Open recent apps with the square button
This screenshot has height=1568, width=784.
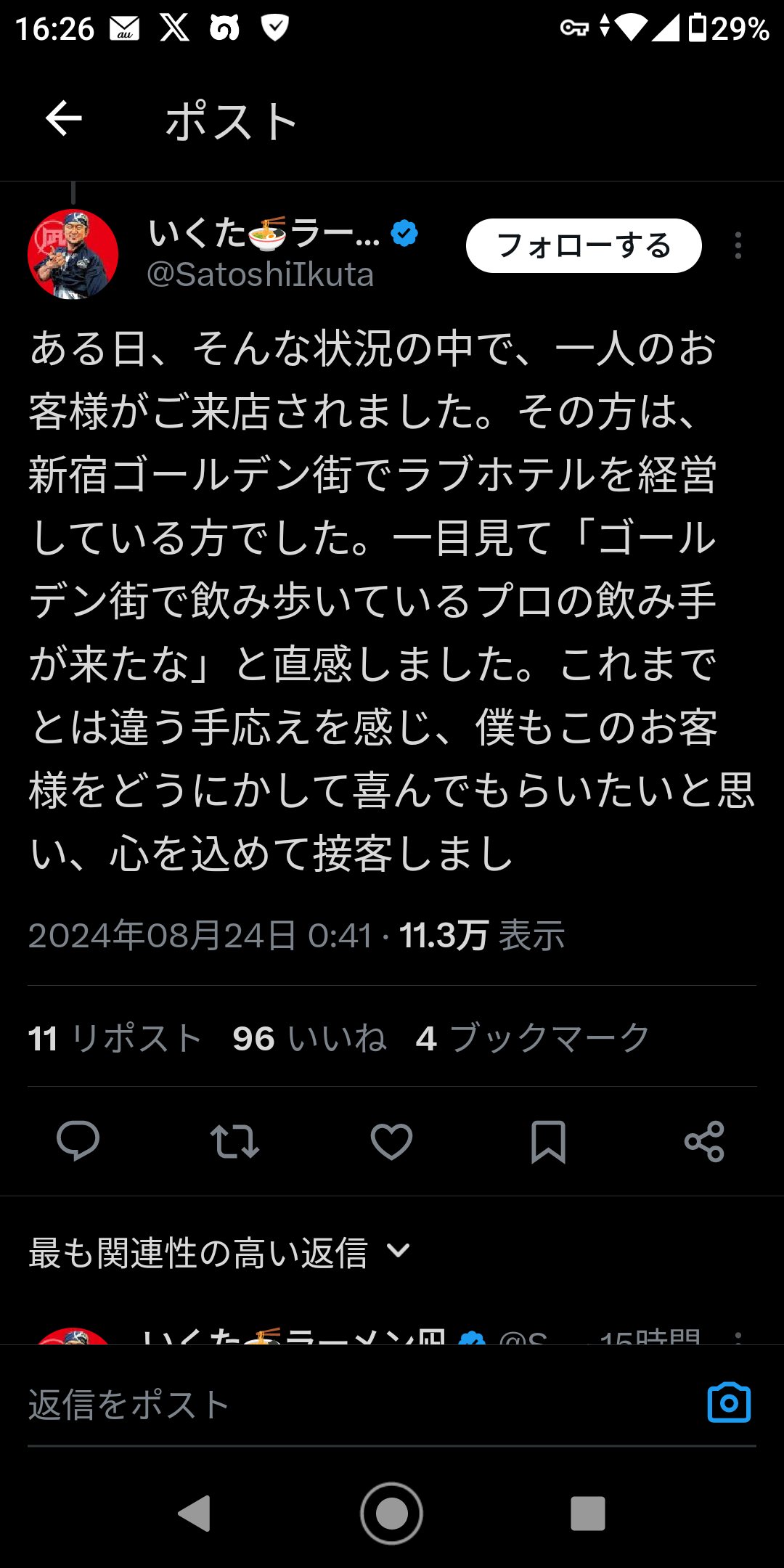click(587, 1514)
